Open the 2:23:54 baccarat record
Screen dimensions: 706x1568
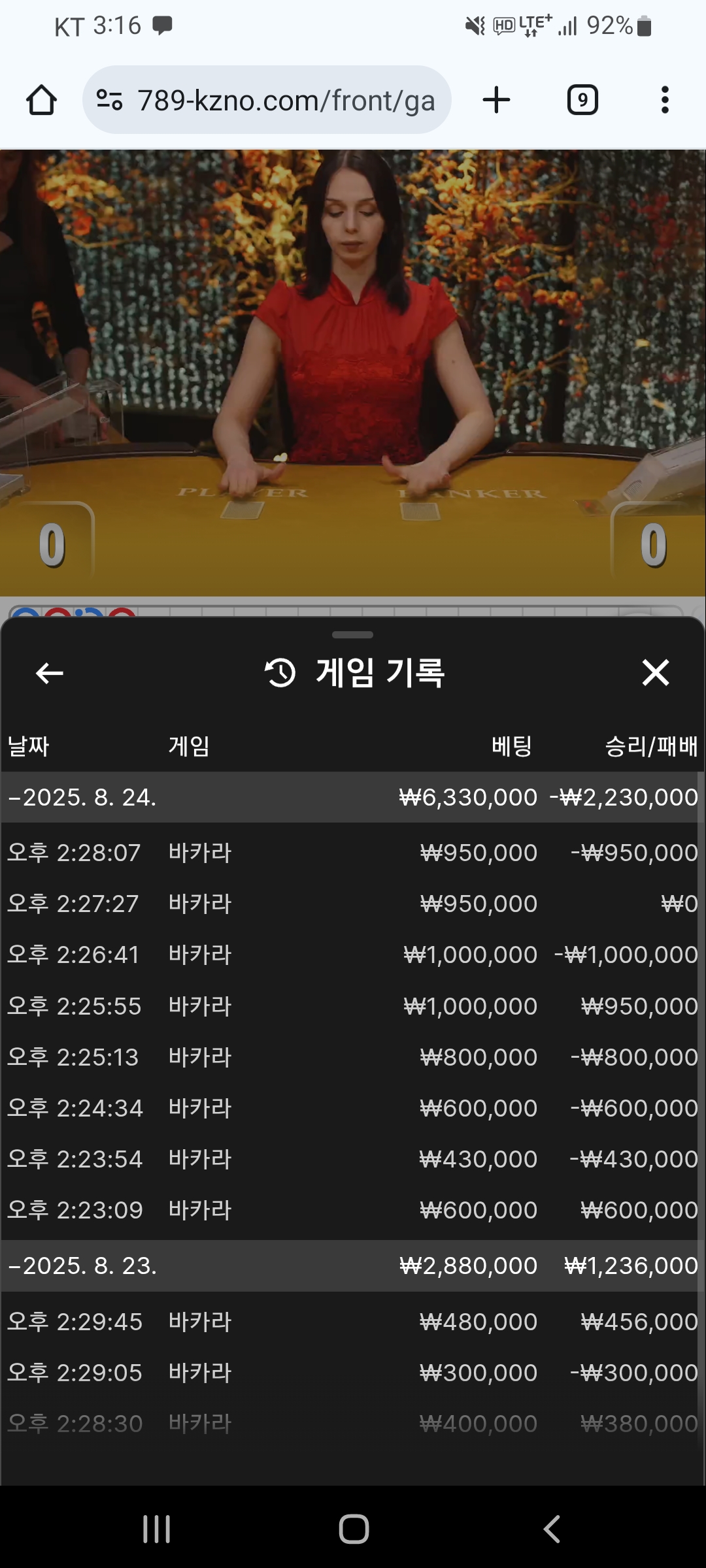tap(353, 1159)
